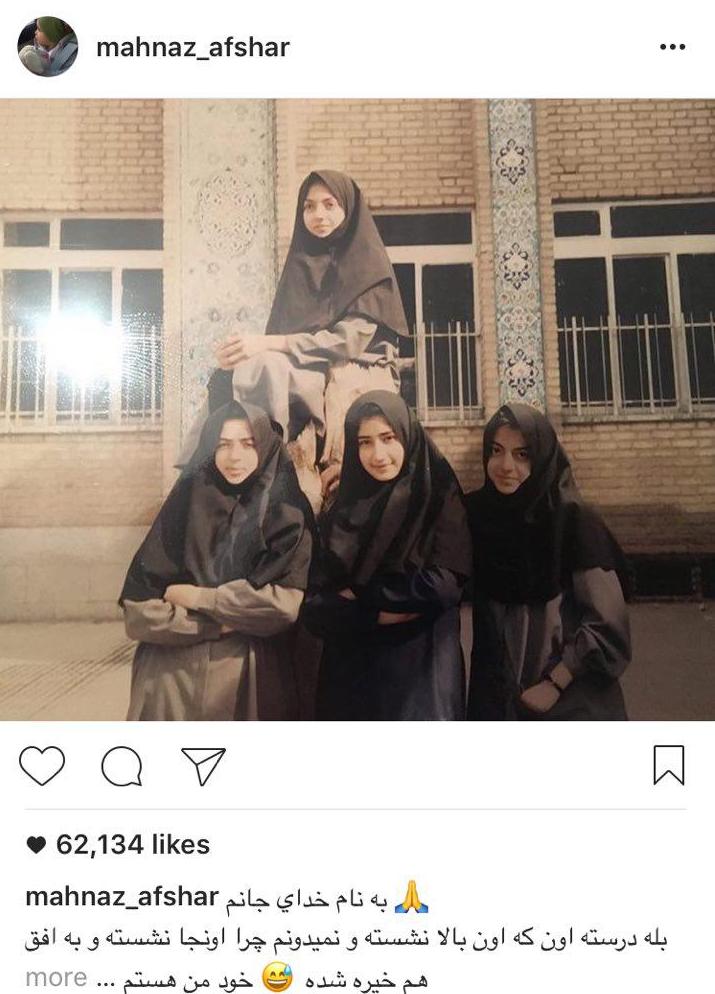Screen dimensions: 715x994
Task: Open mahnaz_afshar username in post header
Action: click(192, 47)
